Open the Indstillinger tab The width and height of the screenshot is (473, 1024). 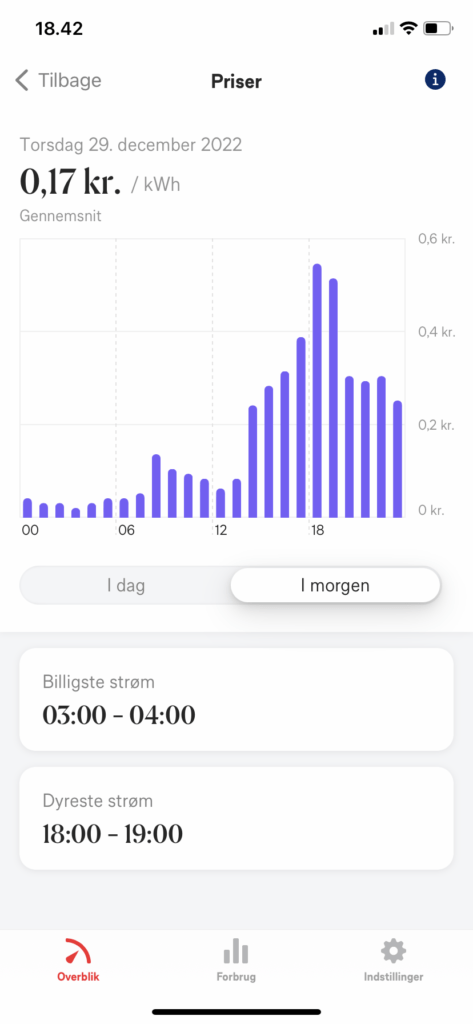[394, 961]
